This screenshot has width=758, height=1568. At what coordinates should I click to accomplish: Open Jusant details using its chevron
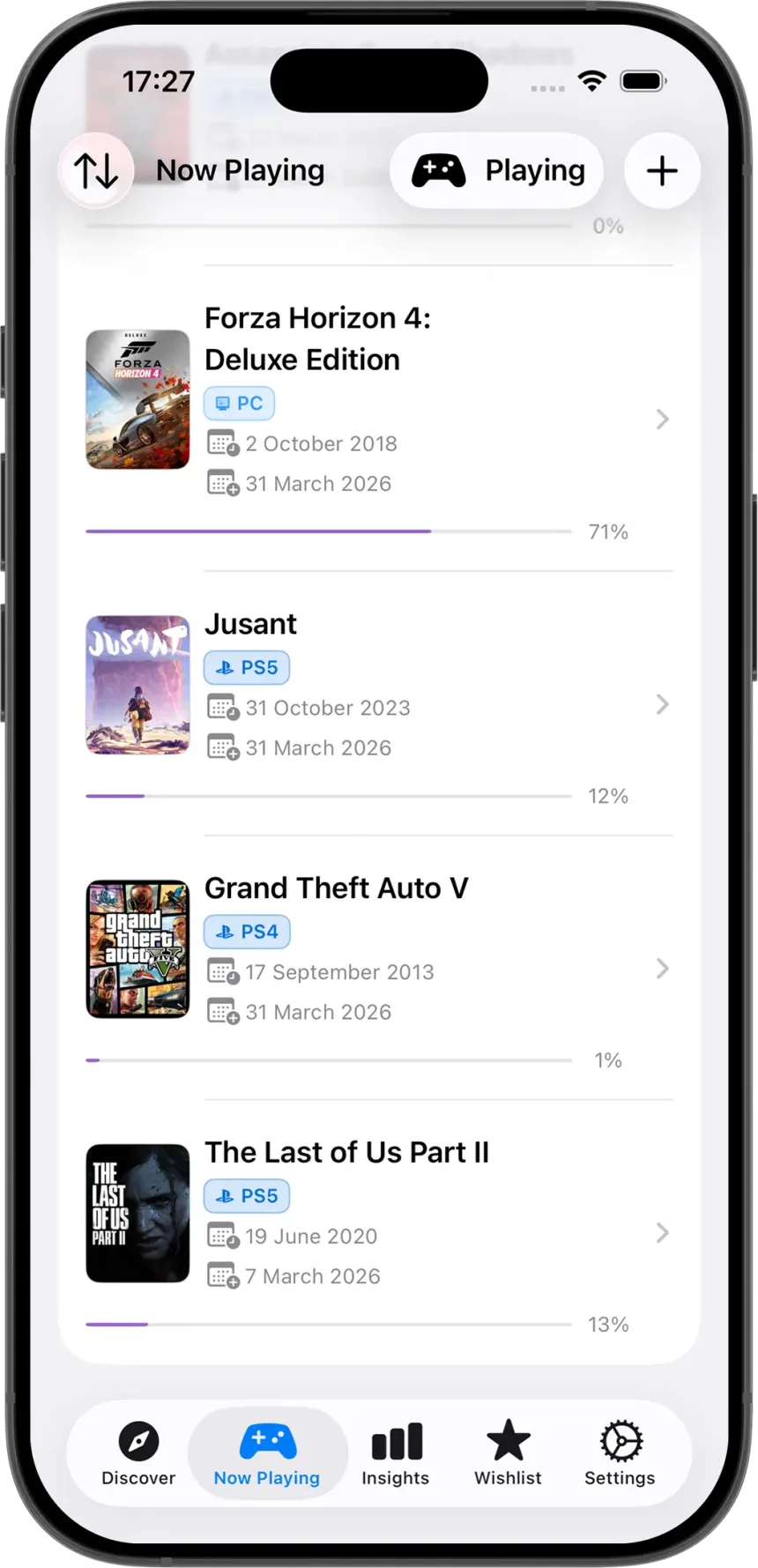coord(663,704)
